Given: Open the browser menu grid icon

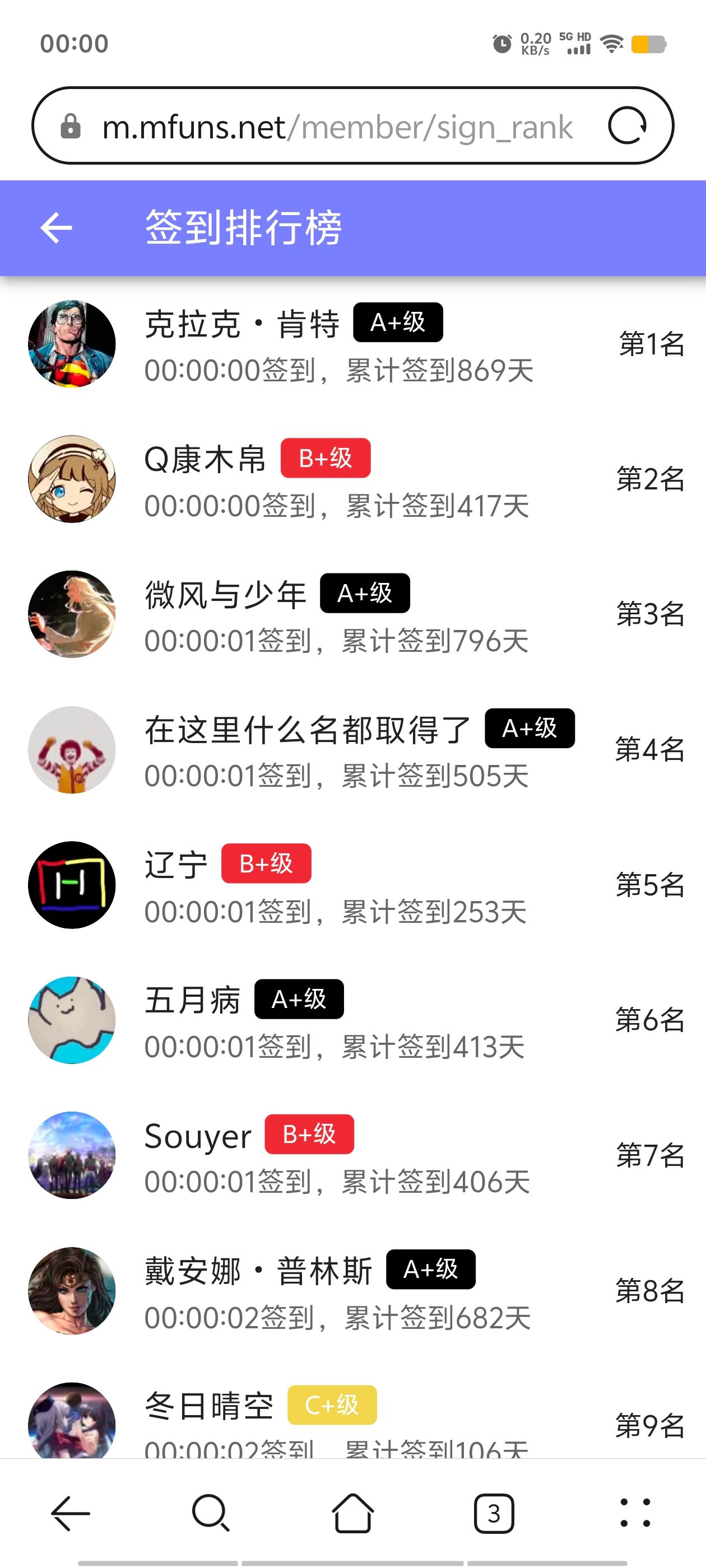Looking at the screenshot, I should [634, 1514].
